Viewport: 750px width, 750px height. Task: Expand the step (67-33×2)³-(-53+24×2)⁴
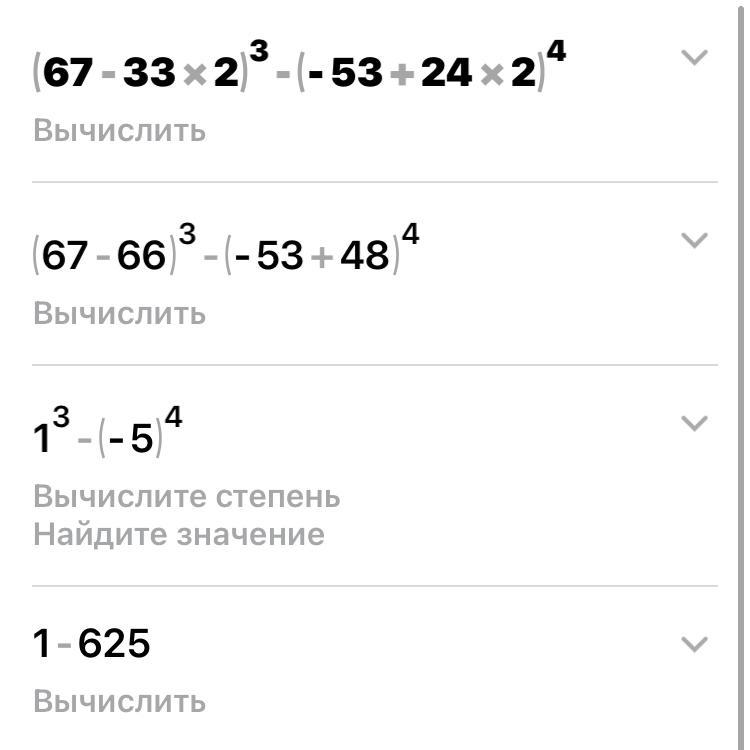pos(694,57)
